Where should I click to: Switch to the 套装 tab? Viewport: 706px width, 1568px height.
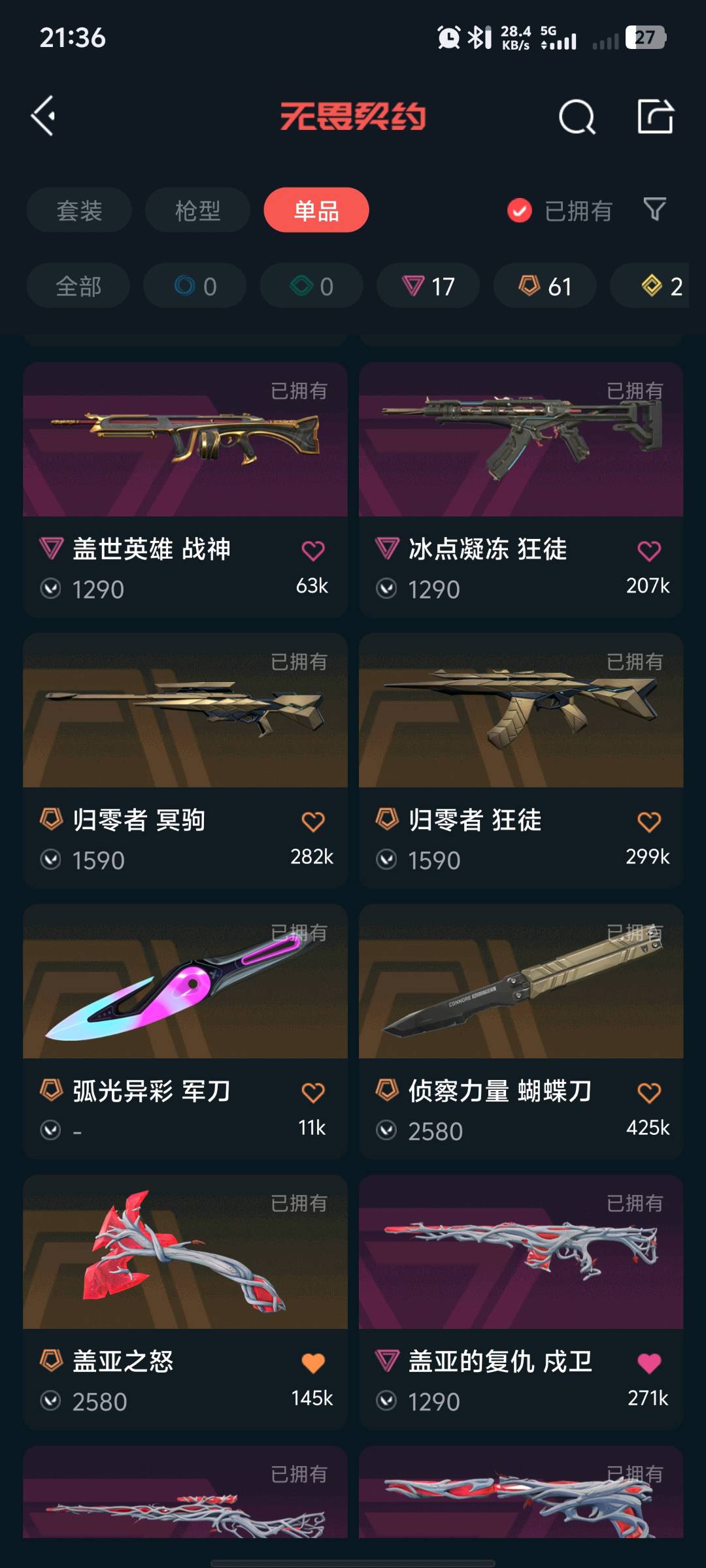pos(79,210)
